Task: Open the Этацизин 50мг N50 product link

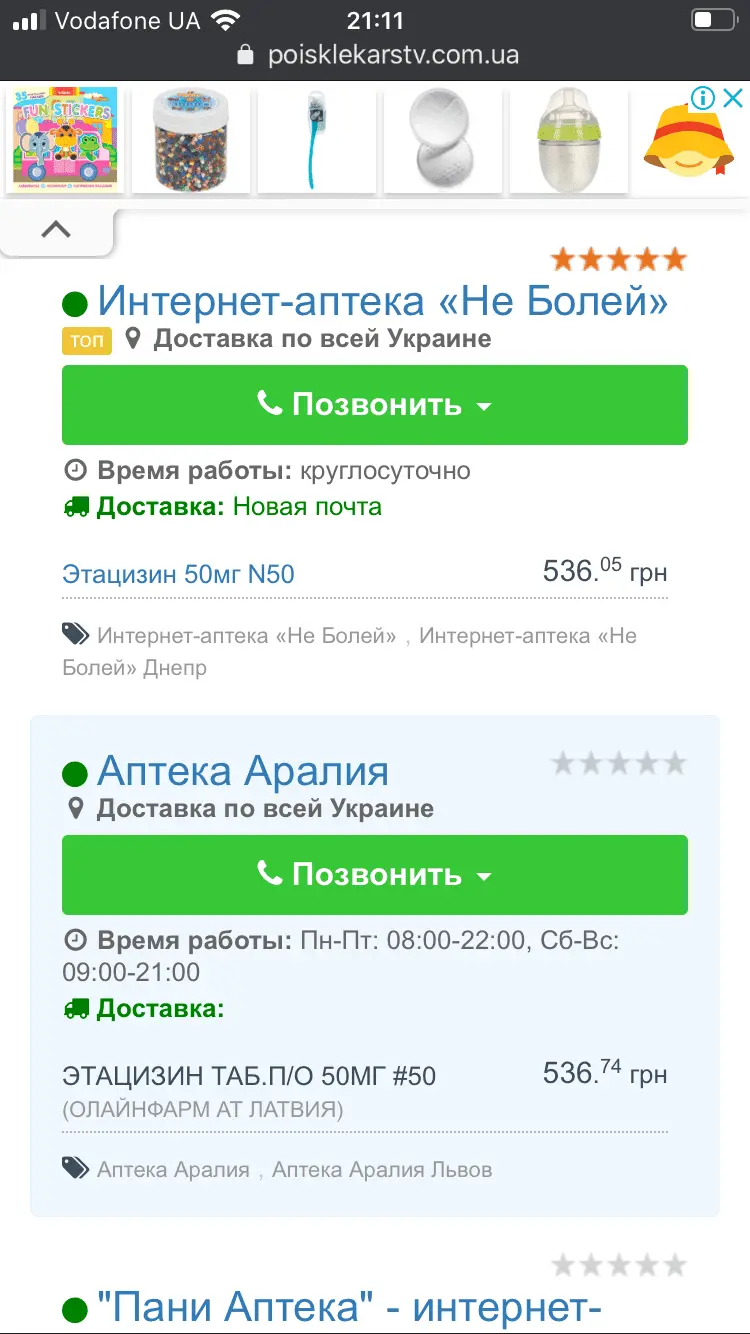Action: pyautogui.click(x=178, y=574)
